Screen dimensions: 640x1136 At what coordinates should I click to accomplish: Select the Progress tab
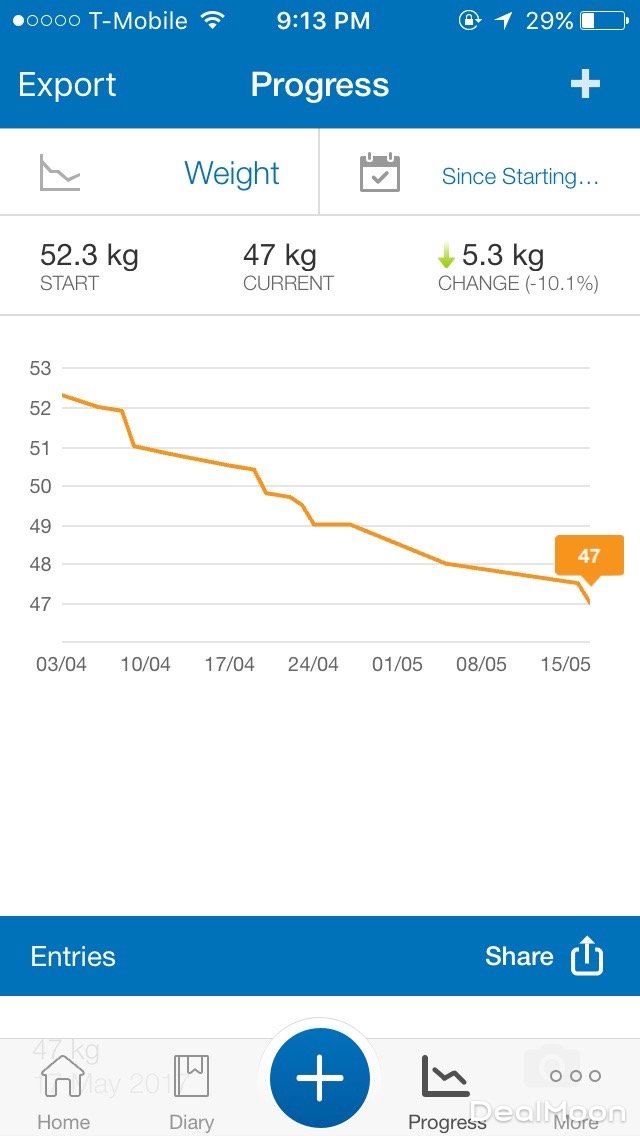click(x=447, y=1090)
